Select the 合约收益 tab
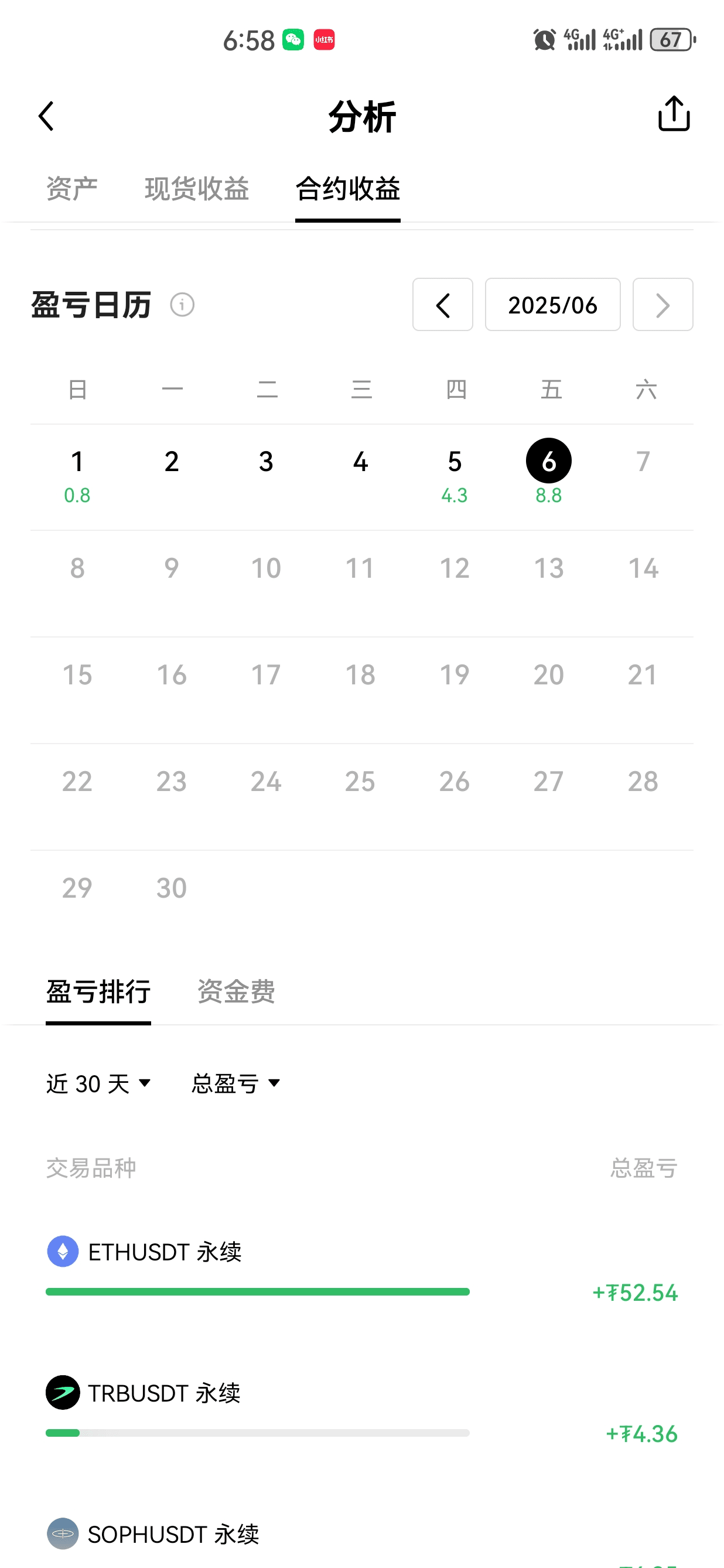724x1568 pixels. pyautogui.click(x=347, y=189)
